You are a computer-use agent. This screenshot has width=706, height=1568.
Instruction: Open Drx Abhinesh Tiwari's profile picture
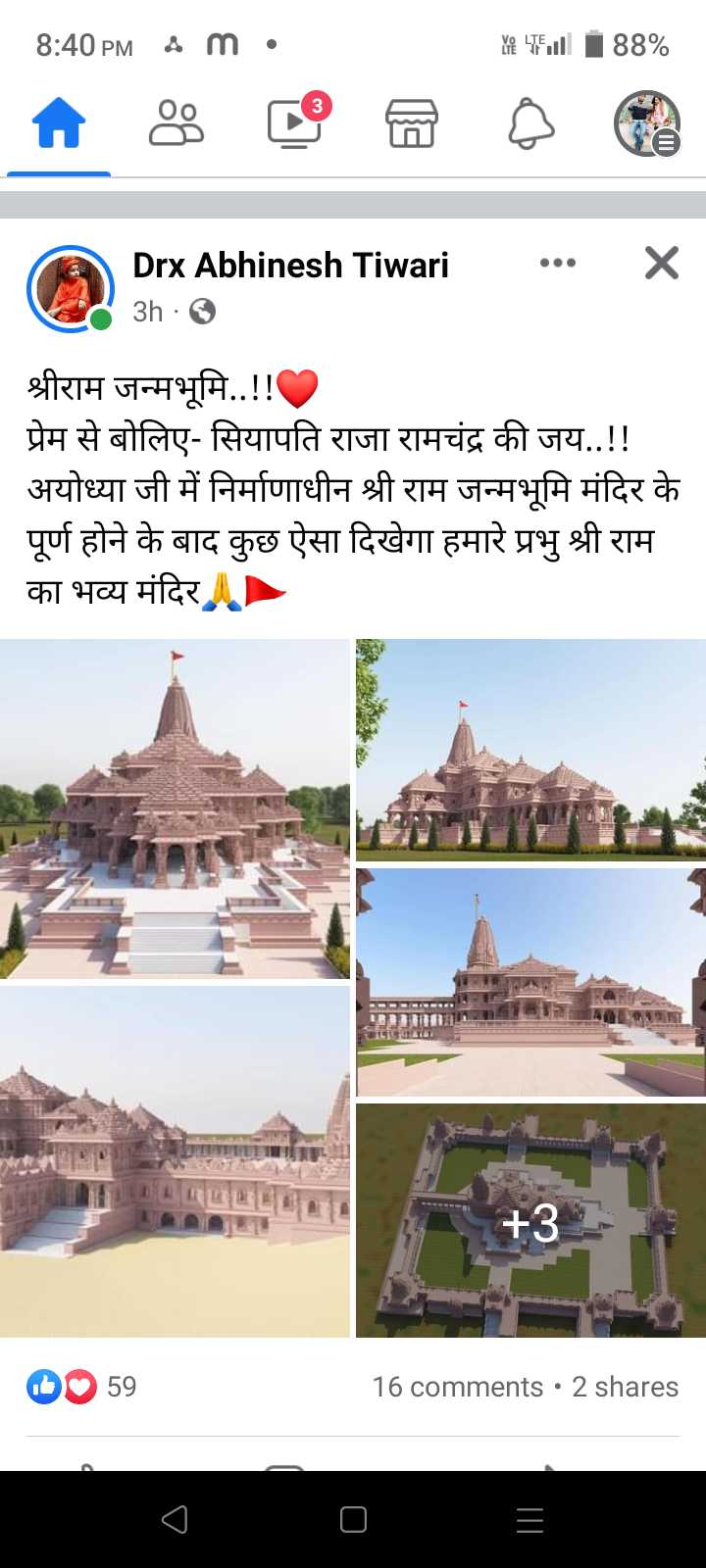[x=71, y=289]
